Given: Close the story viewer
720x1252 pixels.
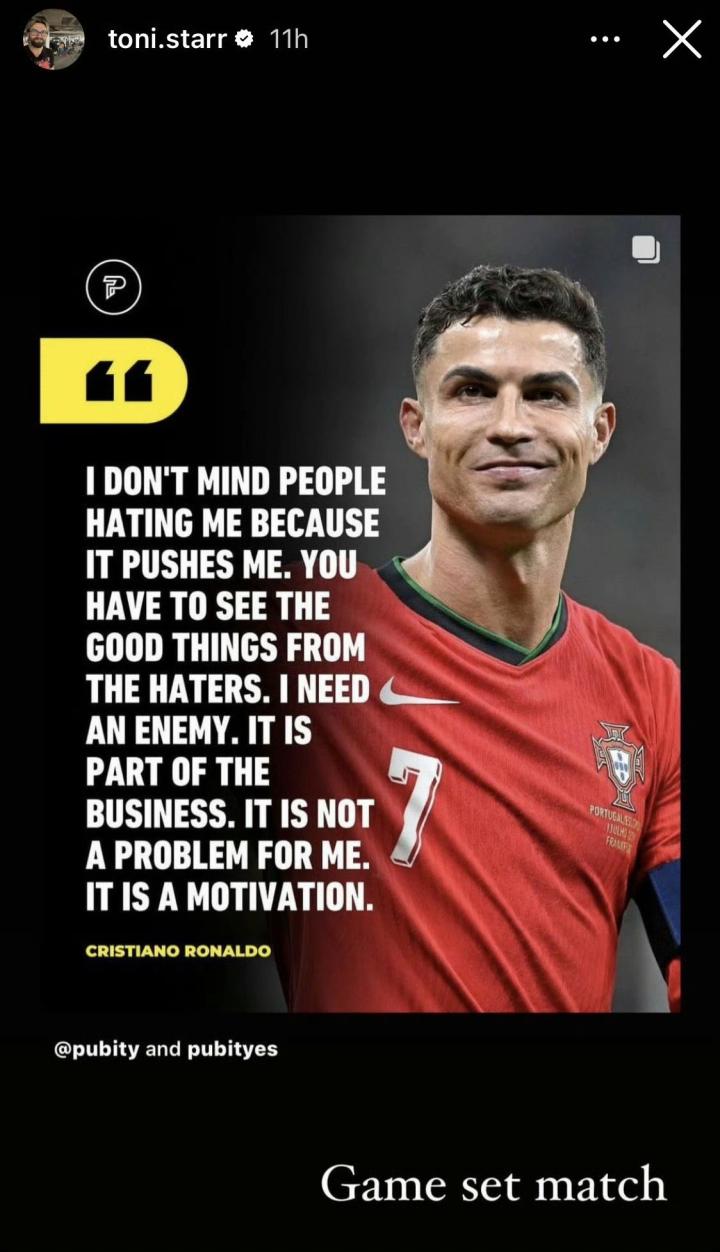Looking at the screenshot, I should 682,39.
